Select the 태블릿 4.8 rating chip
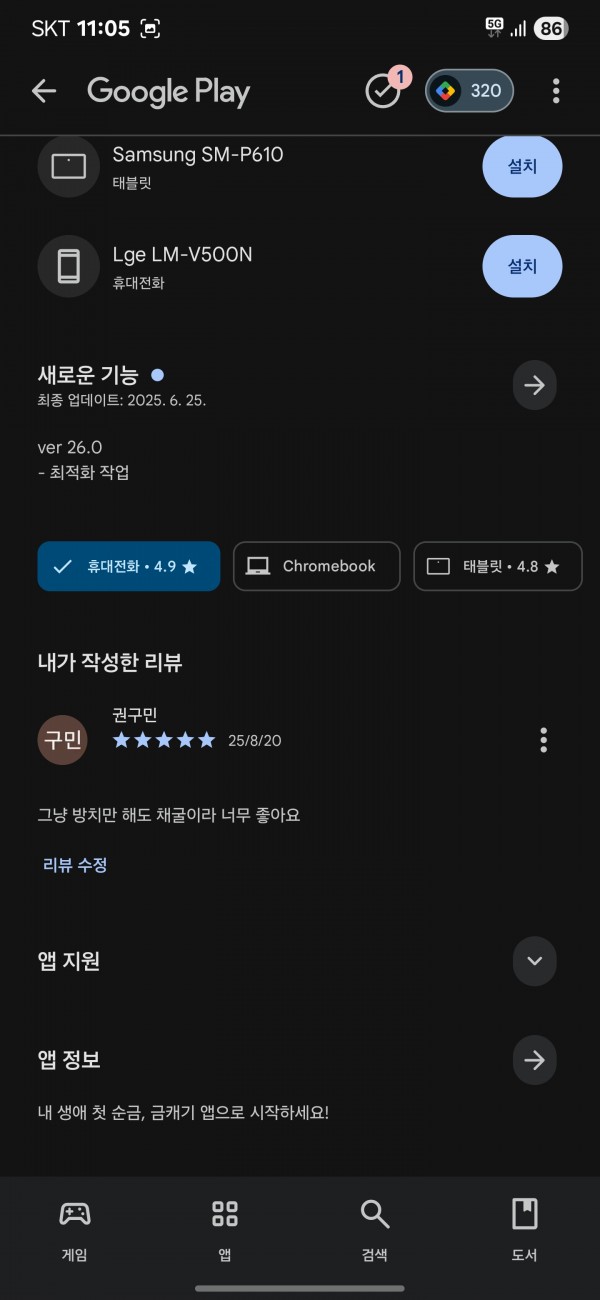The height and width of the screenshot is (1300, 600). pos(498,566)
